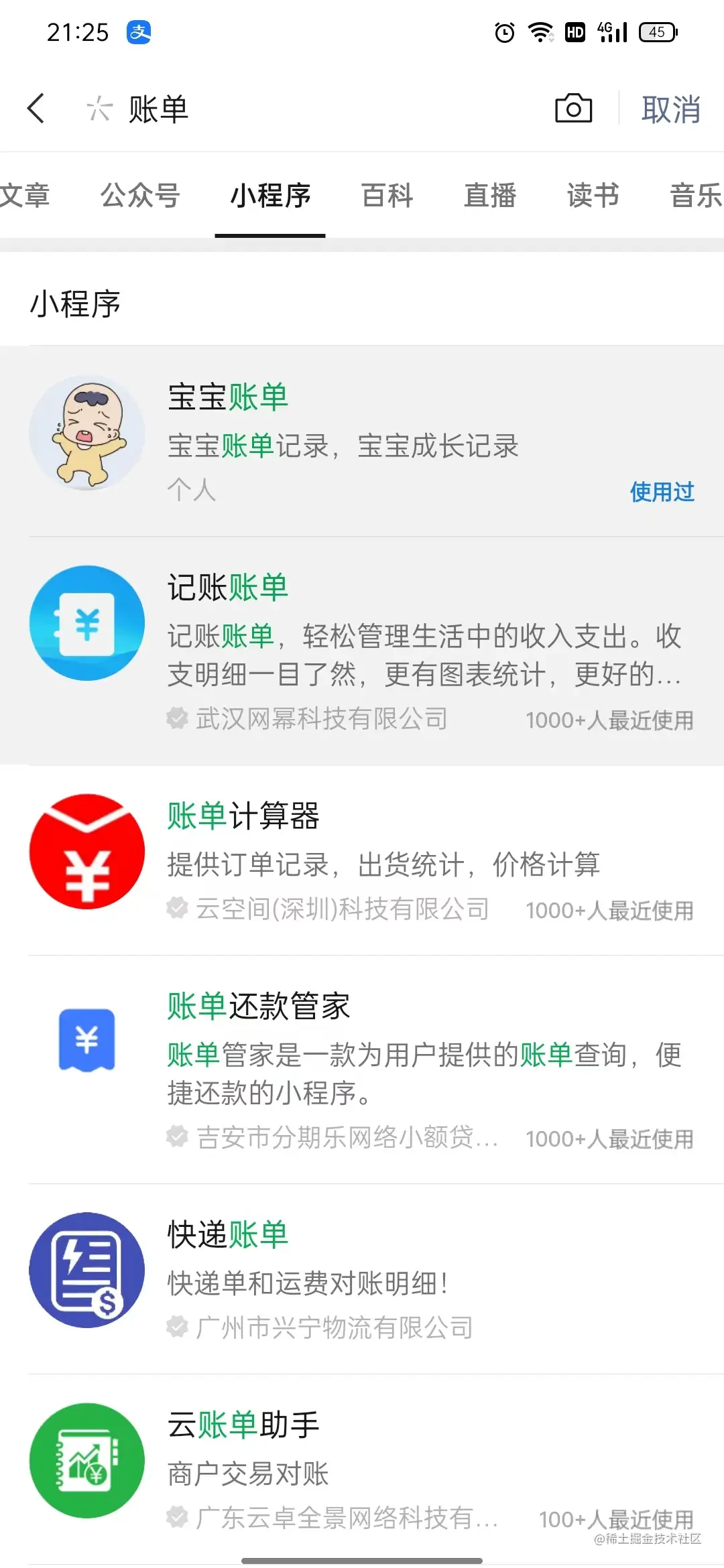The image size is (724, 1568).
Task: Switch to the 公众号 tab
Action: pyautogui.click(x=141, y=196)
